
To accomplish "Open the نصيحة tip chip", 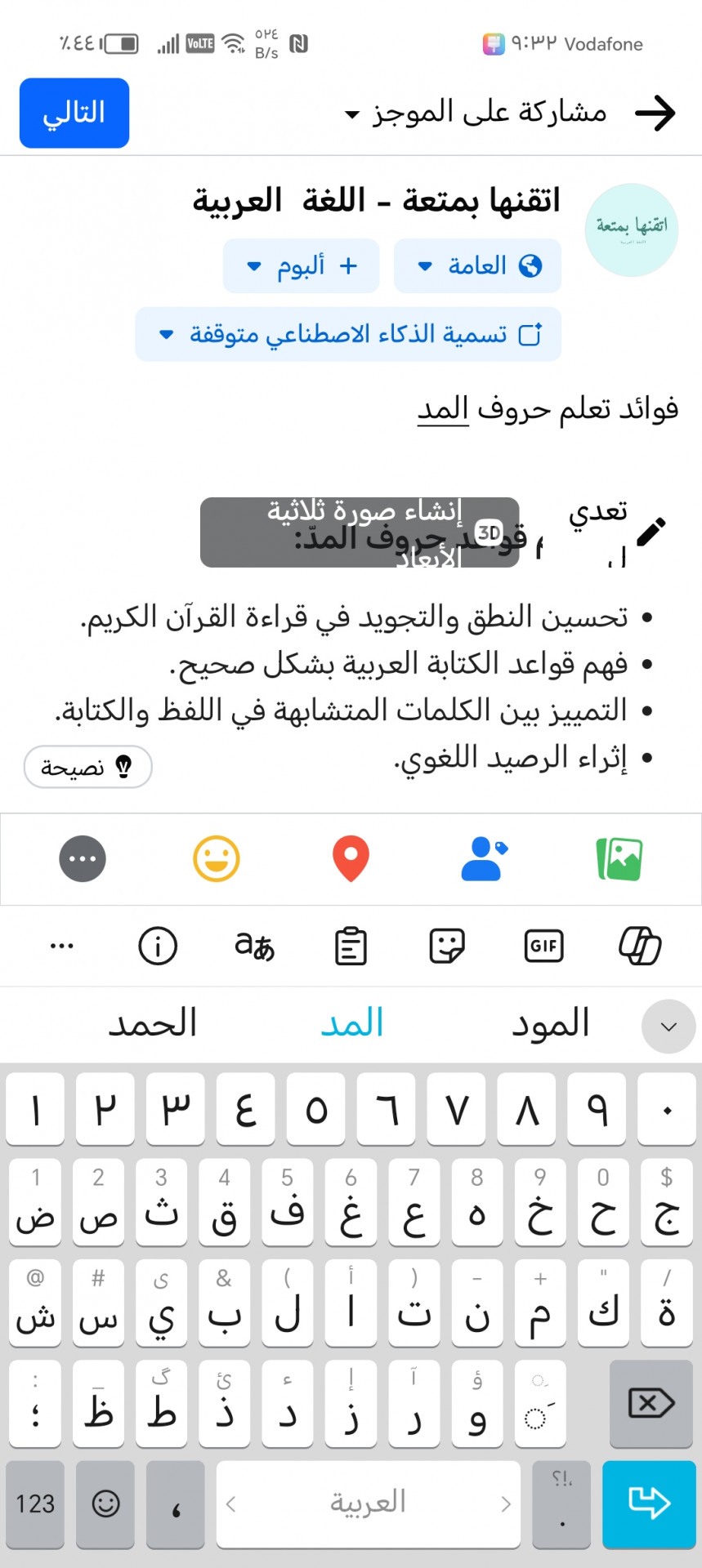I will tap(88, 767).
